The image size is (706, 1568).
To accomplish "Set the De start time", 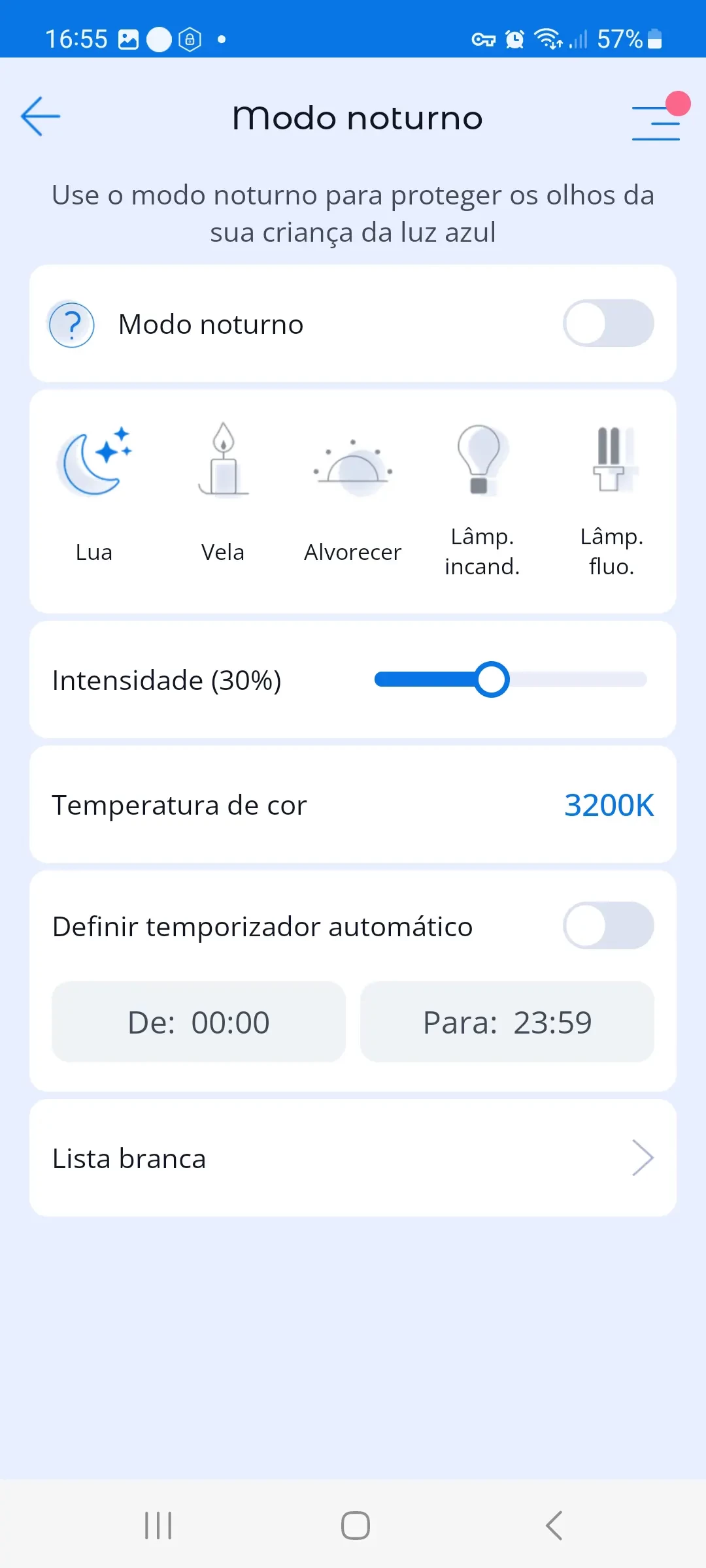I will click(199, 1022).
